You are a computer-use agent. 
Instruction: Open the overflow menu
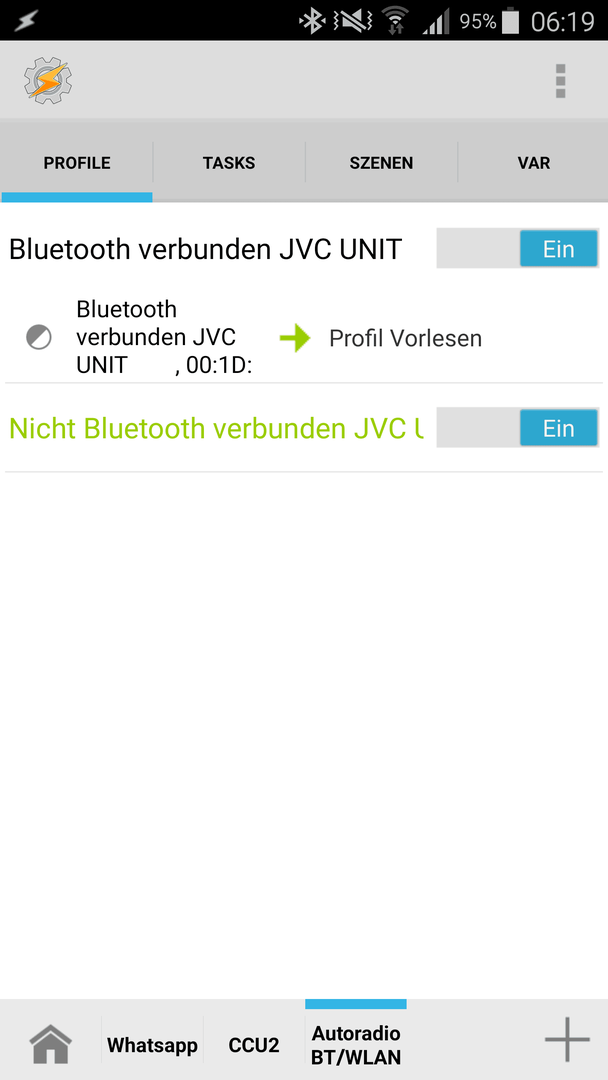coord(560,81)
